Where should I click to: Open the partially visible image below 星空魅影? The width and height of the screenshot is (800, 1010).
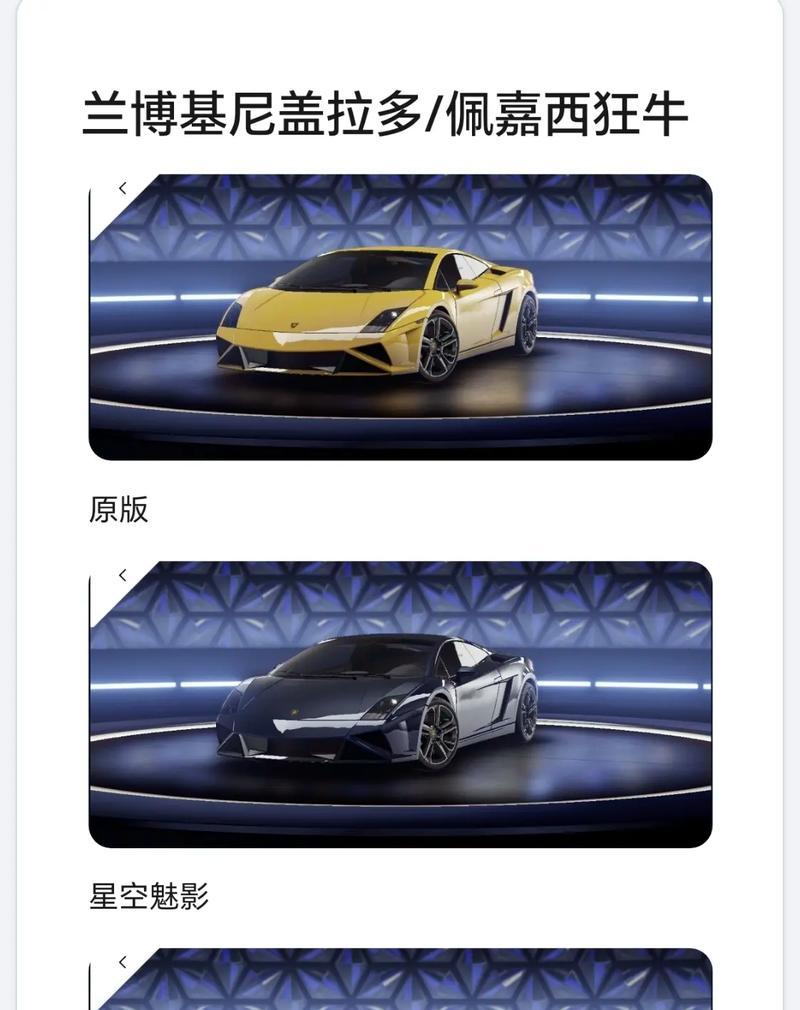tap(400, 980)
